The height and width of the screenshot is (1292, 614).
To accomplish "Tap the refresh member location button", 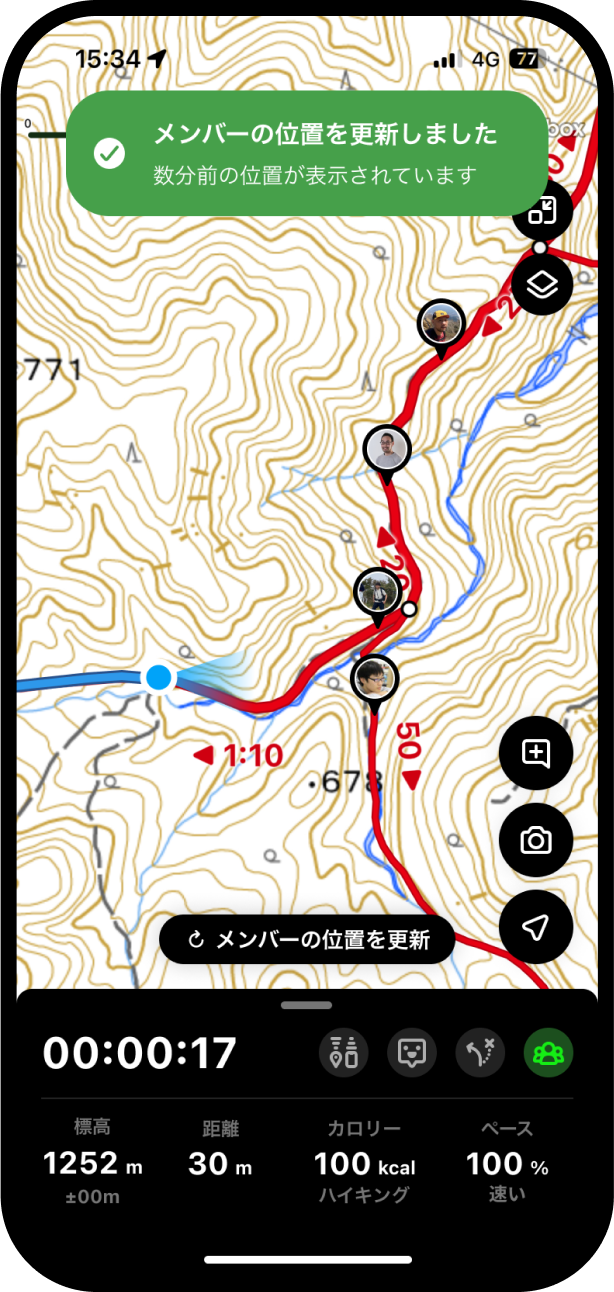I will [x=307, y=940].
